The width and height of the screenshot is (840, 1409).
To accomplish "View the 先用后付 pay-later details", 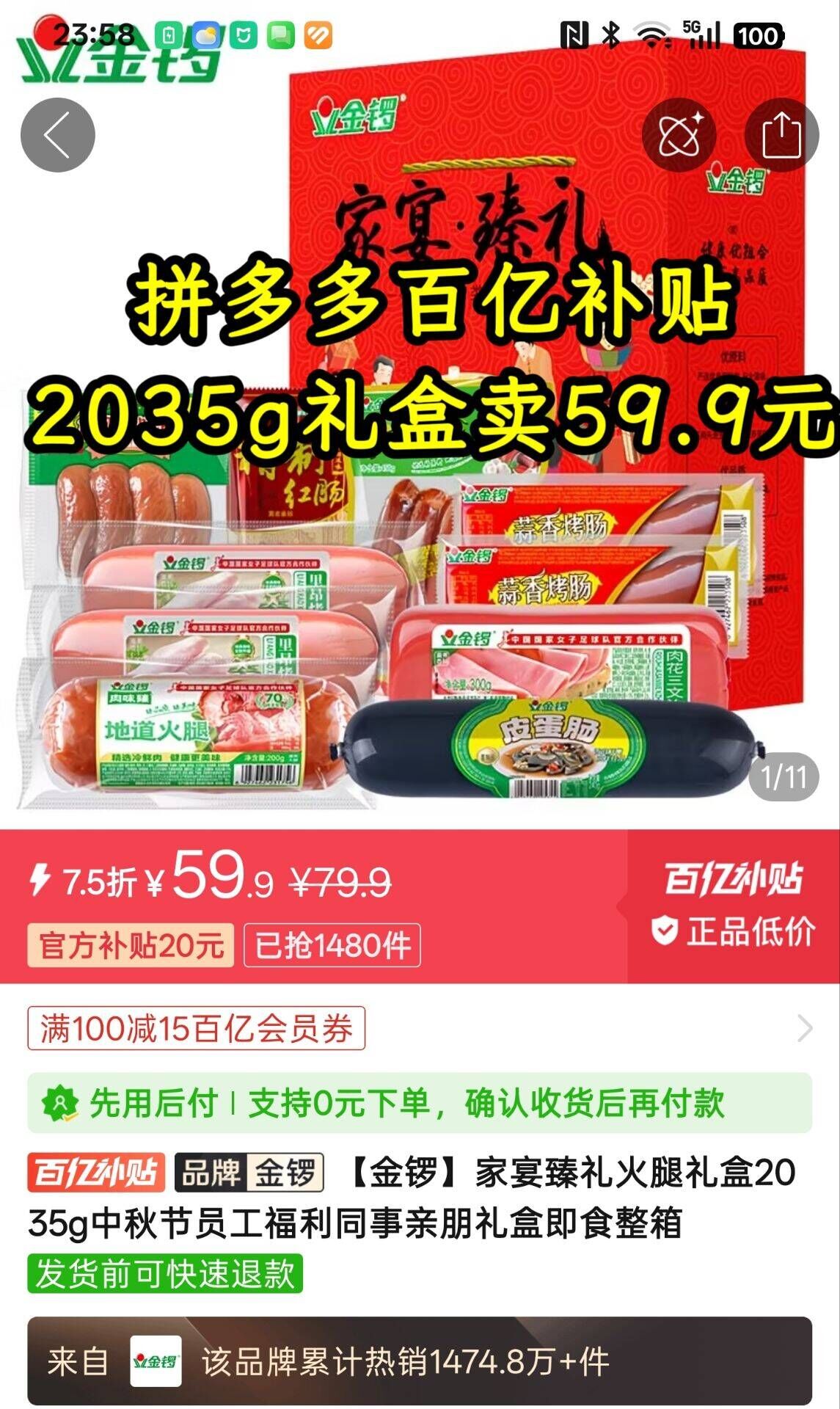I will click(x=420, y=1103).
